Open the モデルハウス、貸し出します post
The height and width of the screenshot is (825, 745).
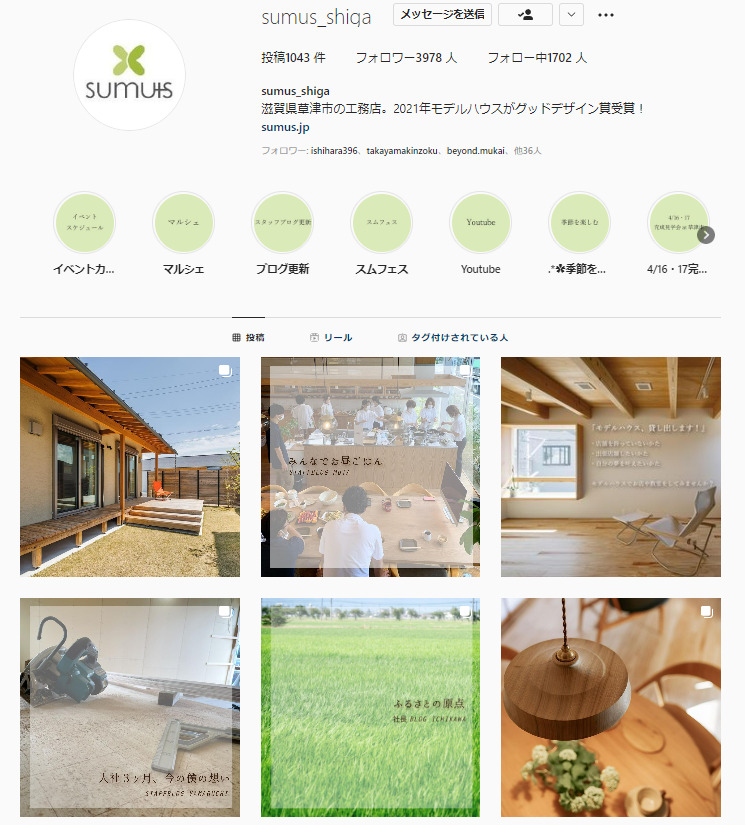tap(610, 467)
